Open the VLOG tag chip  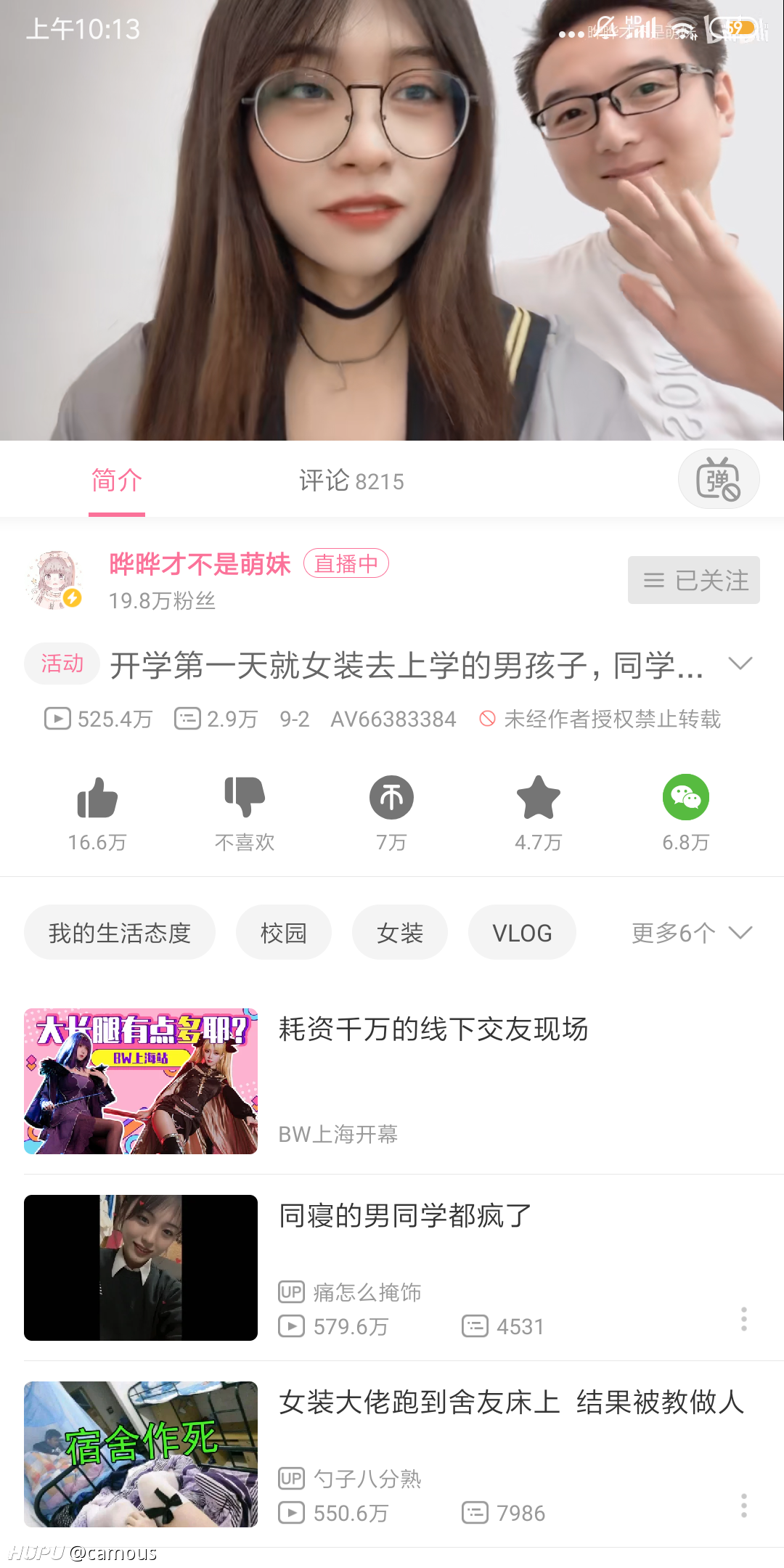[x=523, y=932]
